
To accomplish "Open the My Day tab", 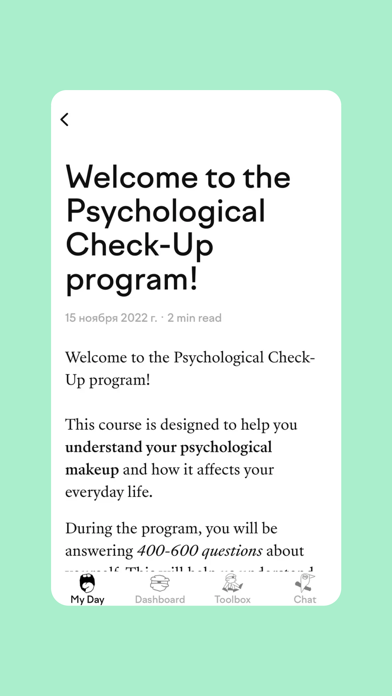I will click(x=87, y=589).
